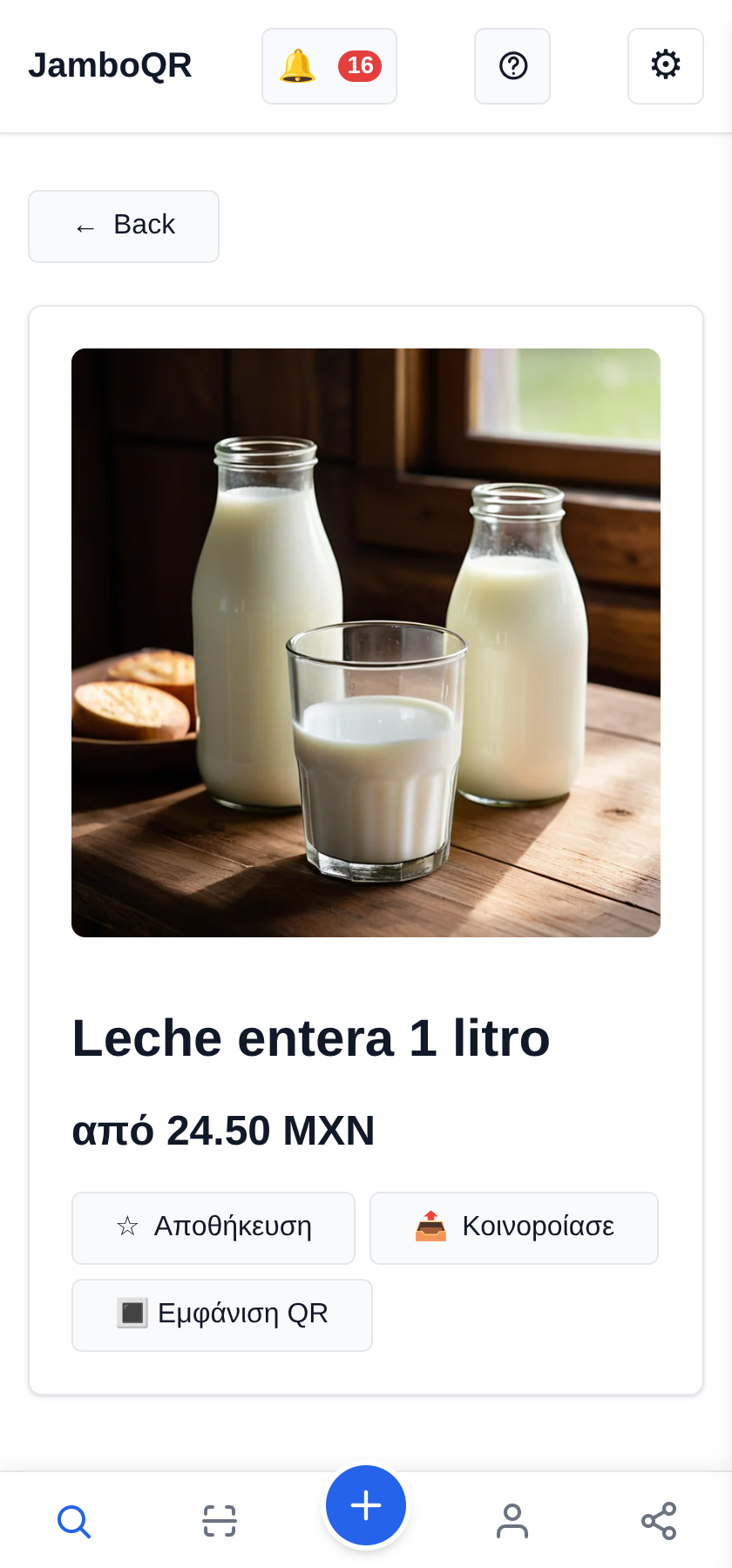Show the QR code with Εμφάνιση QR
The width and height of the screenshot is (732, 1568).
[222, 1315]
